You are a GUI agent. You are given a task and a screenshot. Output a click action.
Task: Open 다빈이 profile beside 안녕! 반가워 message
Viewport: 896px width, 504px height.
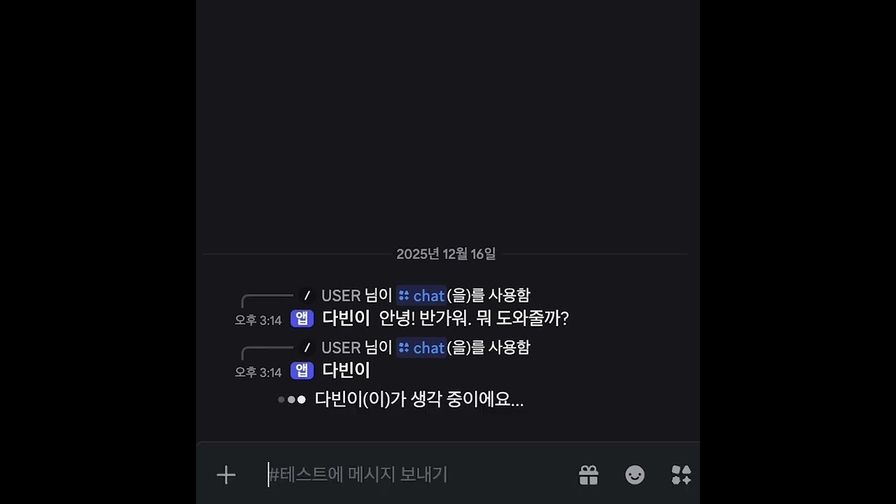(346, 318)
